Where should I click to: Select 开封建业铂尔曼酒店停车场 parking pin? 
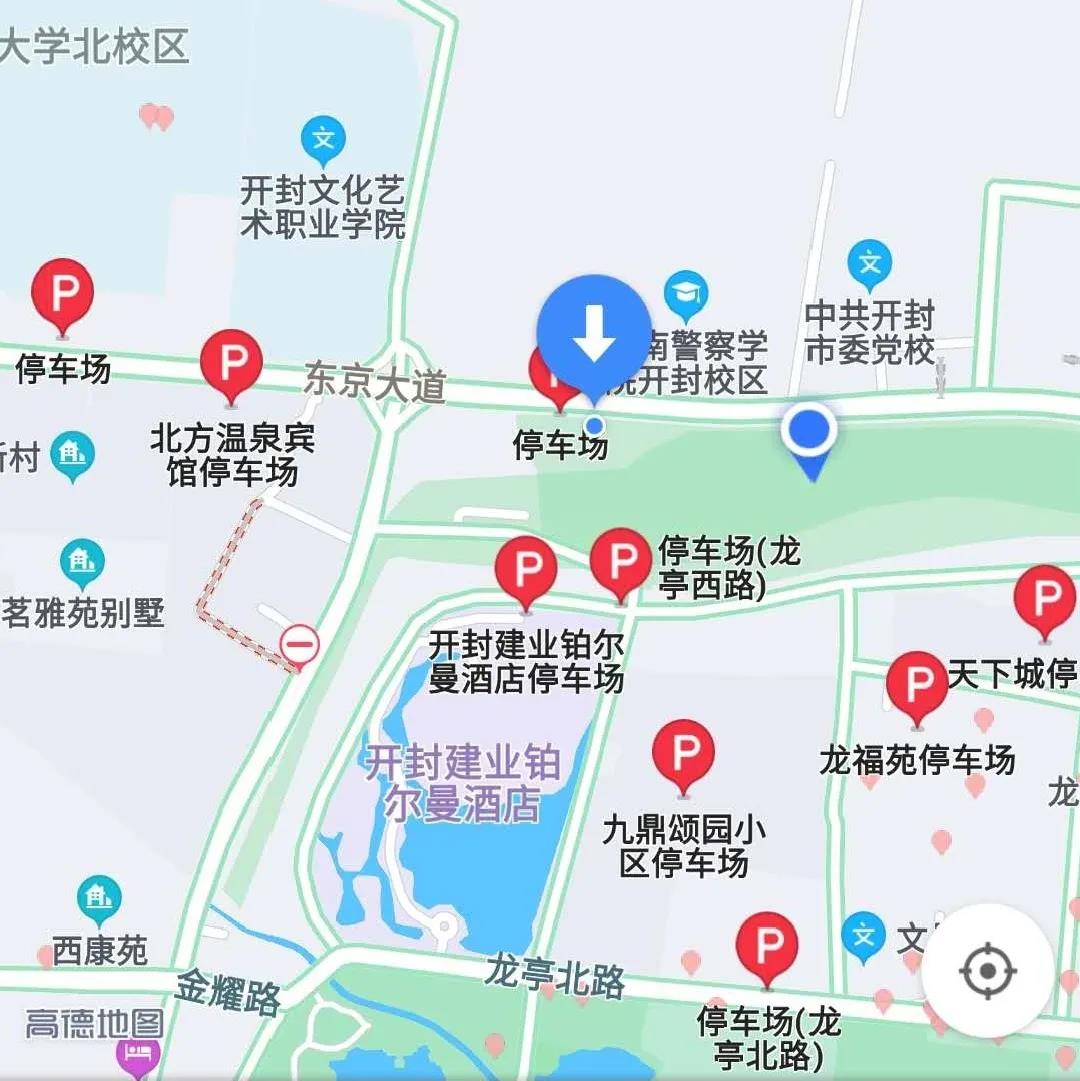pyautogui.click(x=526, y=570)
